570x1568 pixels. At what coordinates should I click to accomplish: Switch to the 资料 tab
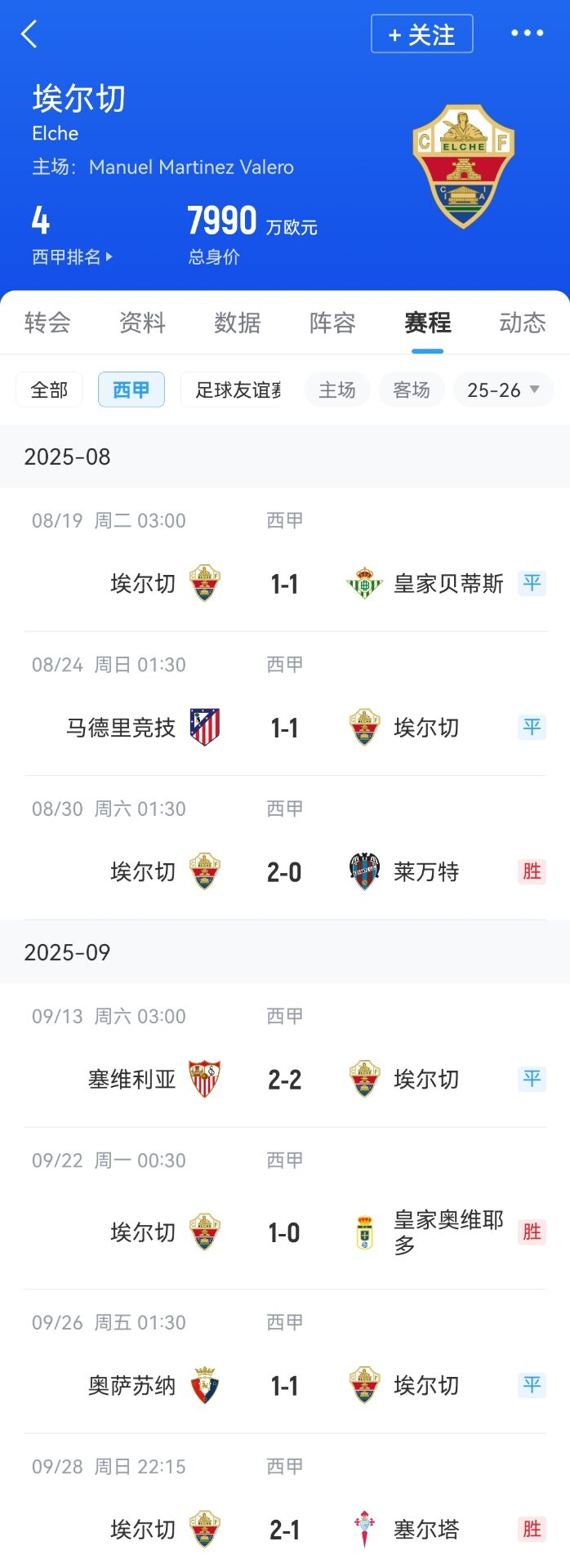(x=142, y=323)
